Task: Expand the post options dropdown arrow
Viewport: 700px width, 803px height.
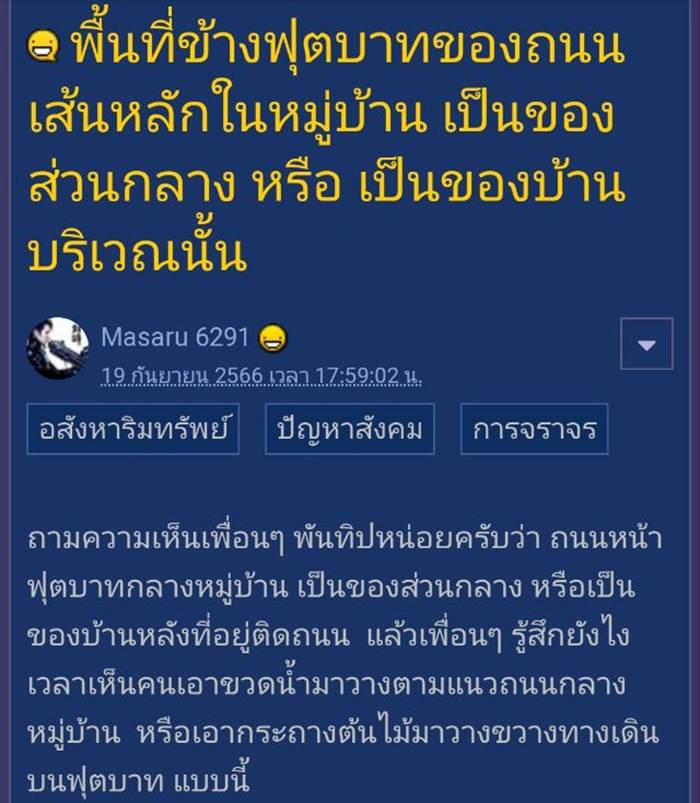Action: coord(646,344)
